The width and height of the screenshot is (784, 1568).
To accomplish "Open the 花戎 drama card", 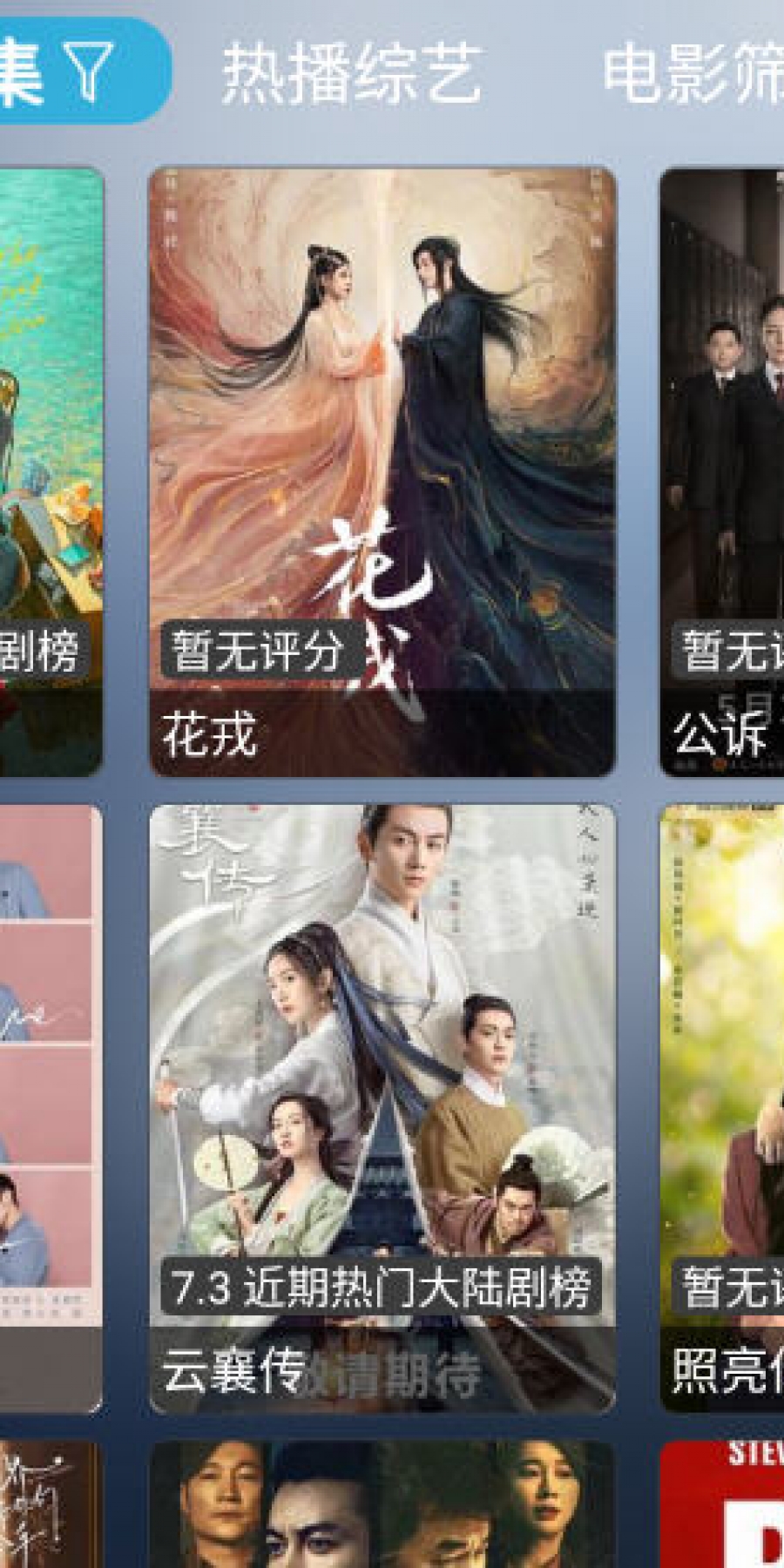I will (382, 470).
